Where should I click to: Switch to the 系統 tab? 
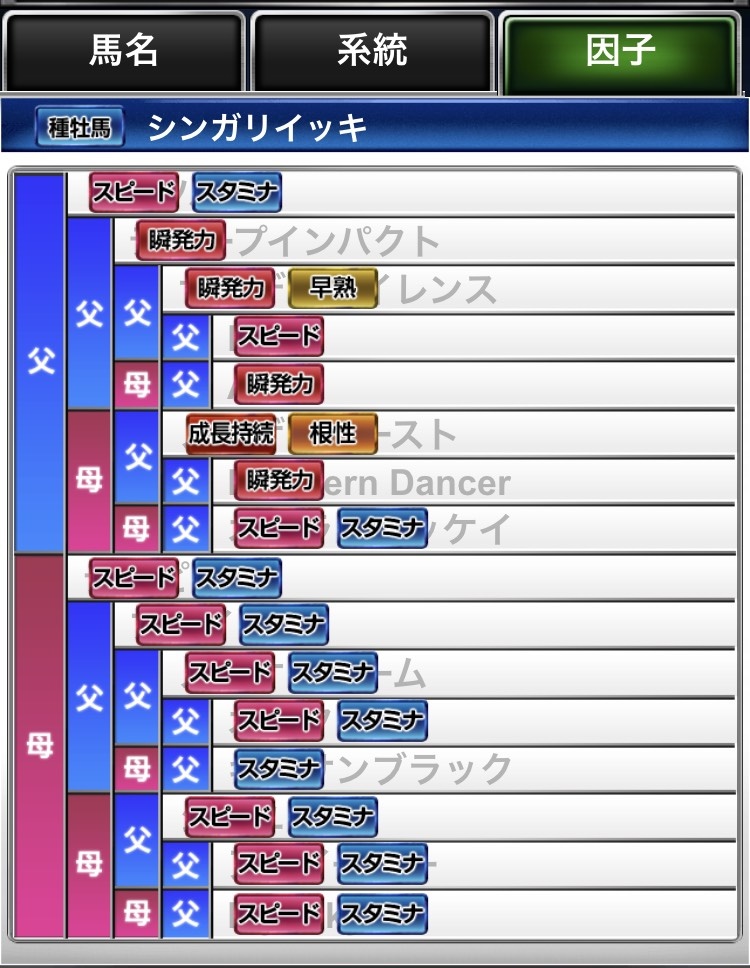[372, 52]
